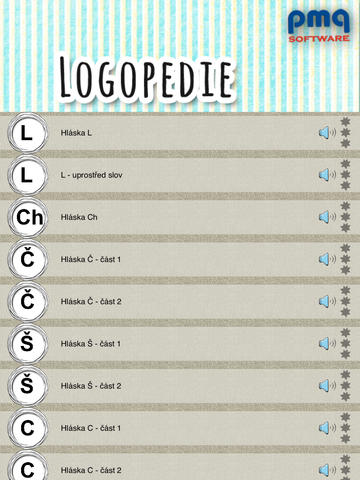Hear audio for Hláska C - část 1
360x480 pixels.
(327, 428)
